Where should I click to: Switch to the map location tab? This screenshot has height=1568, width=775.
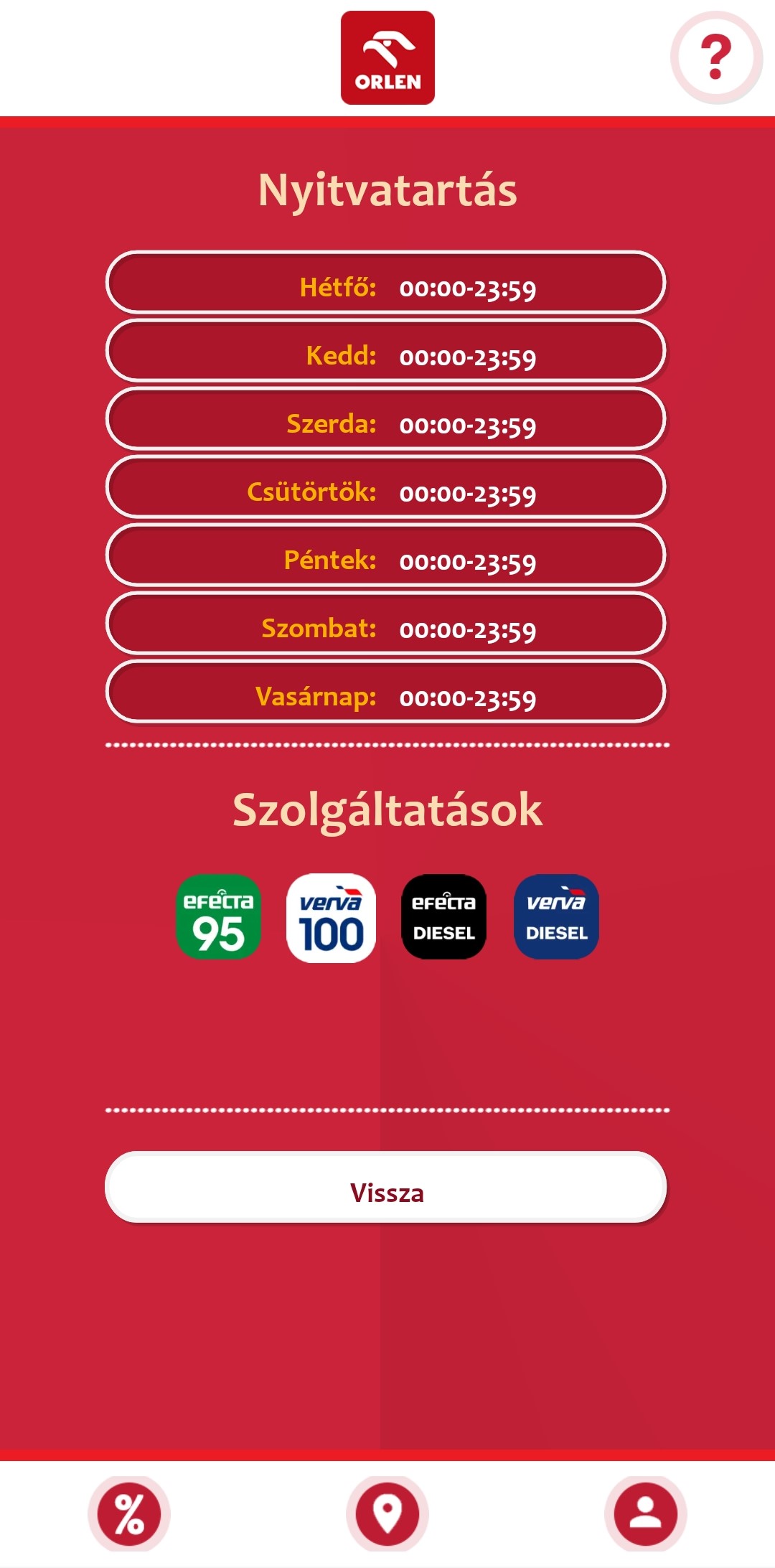(387, 1513)
